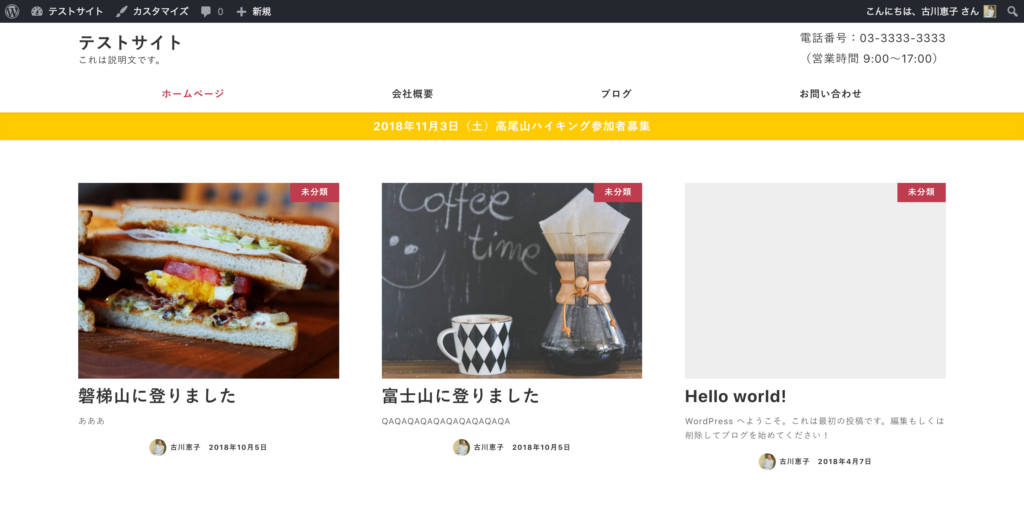1024x511 pixels.
Task: Tap the テストサイト site title
Action: [x=130, y=43]
